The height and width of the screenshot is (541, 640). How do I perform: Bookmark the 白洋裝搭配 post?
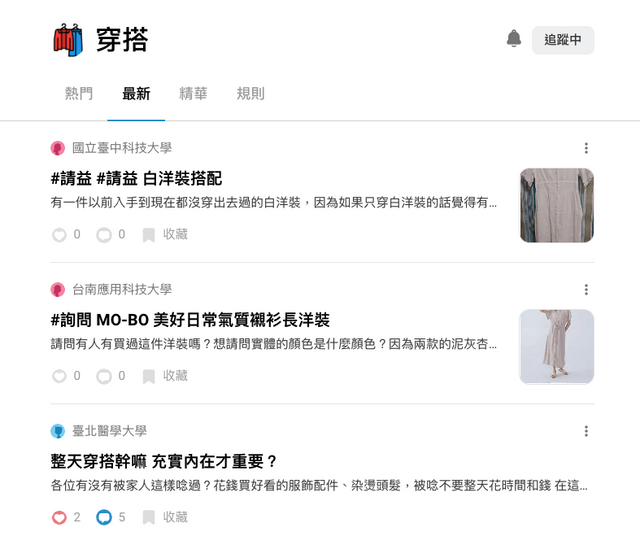[x=165, y=235]
